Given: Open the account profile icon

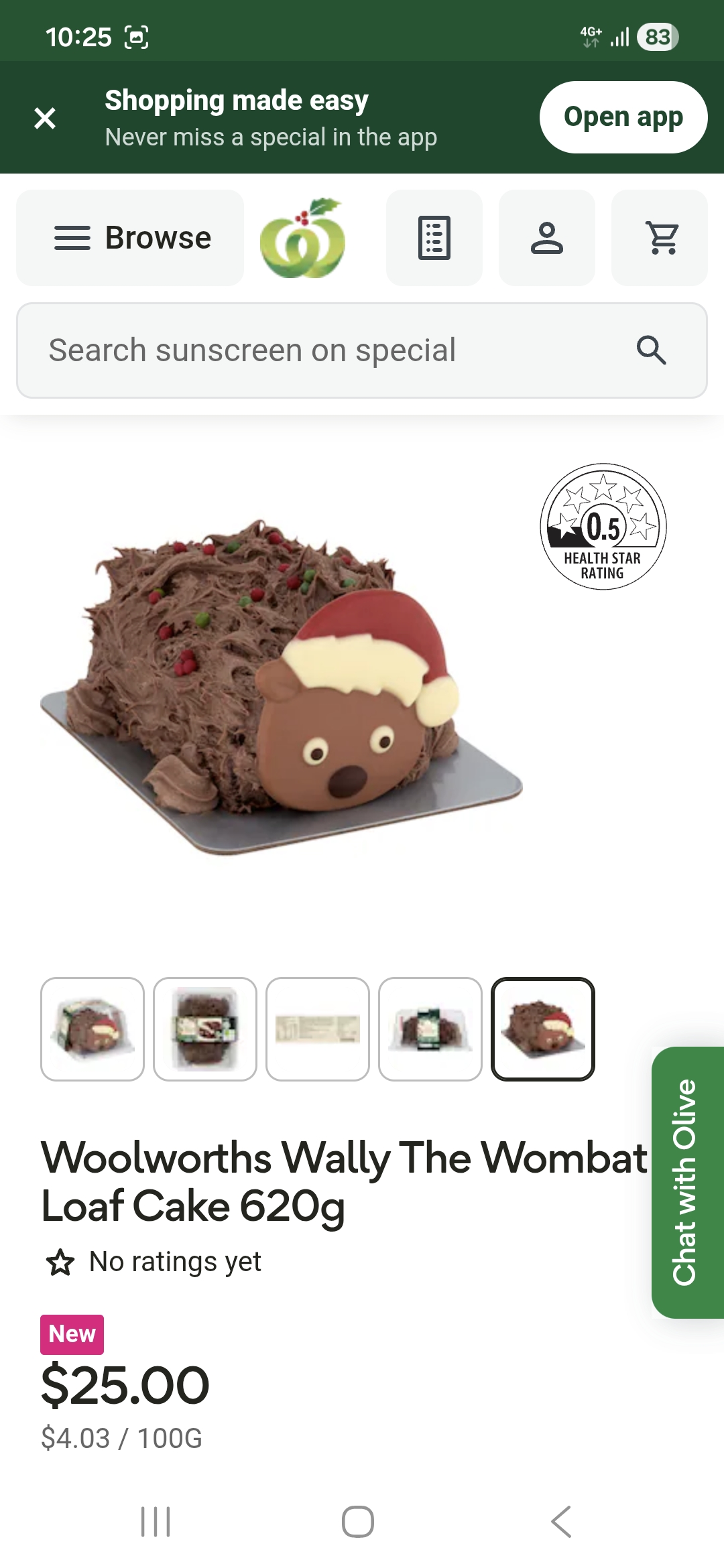Looking at the screenshot, I should [x=547, y=238].
